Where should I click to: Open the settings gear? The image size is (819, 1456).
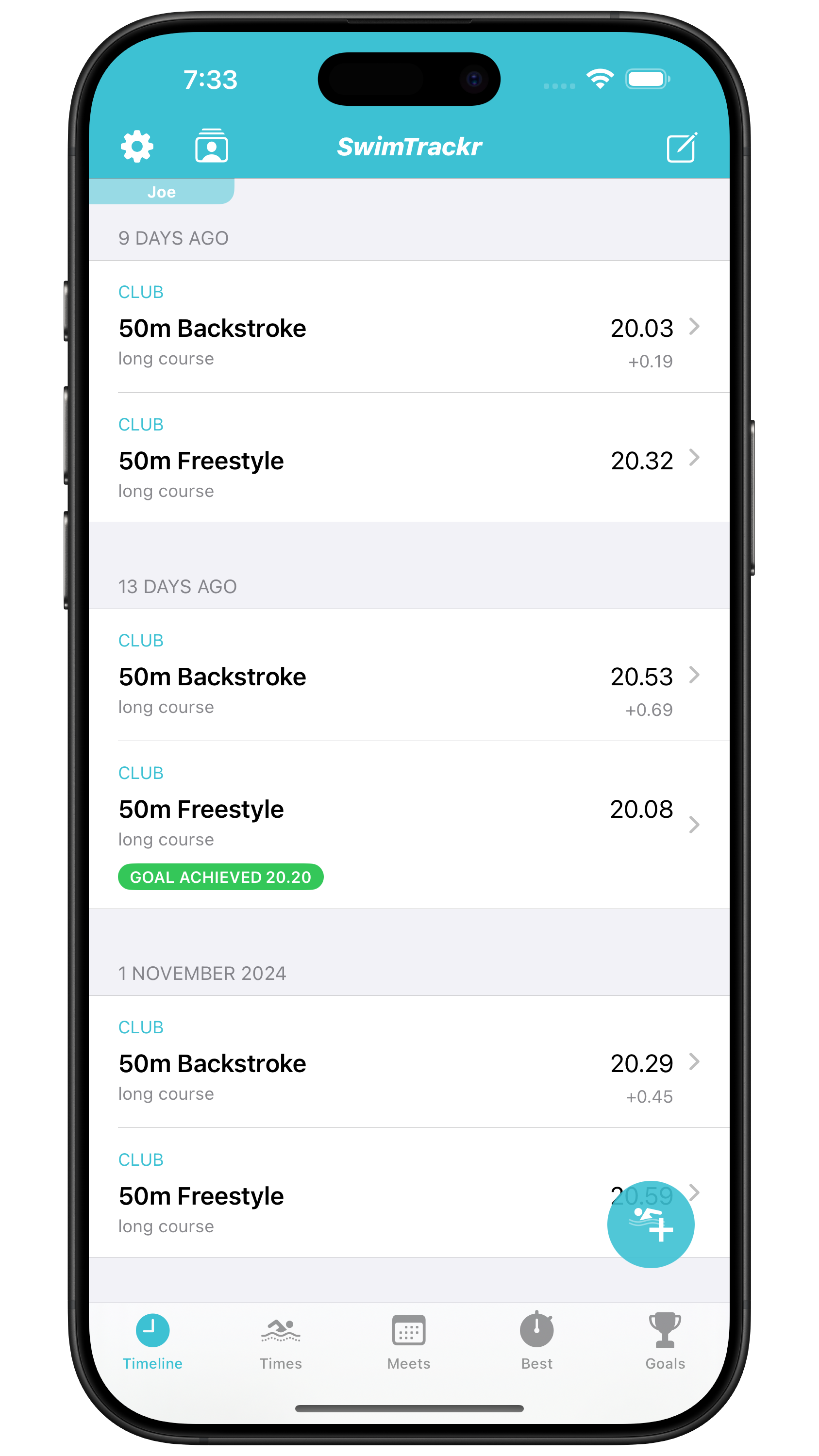[137, 147]
